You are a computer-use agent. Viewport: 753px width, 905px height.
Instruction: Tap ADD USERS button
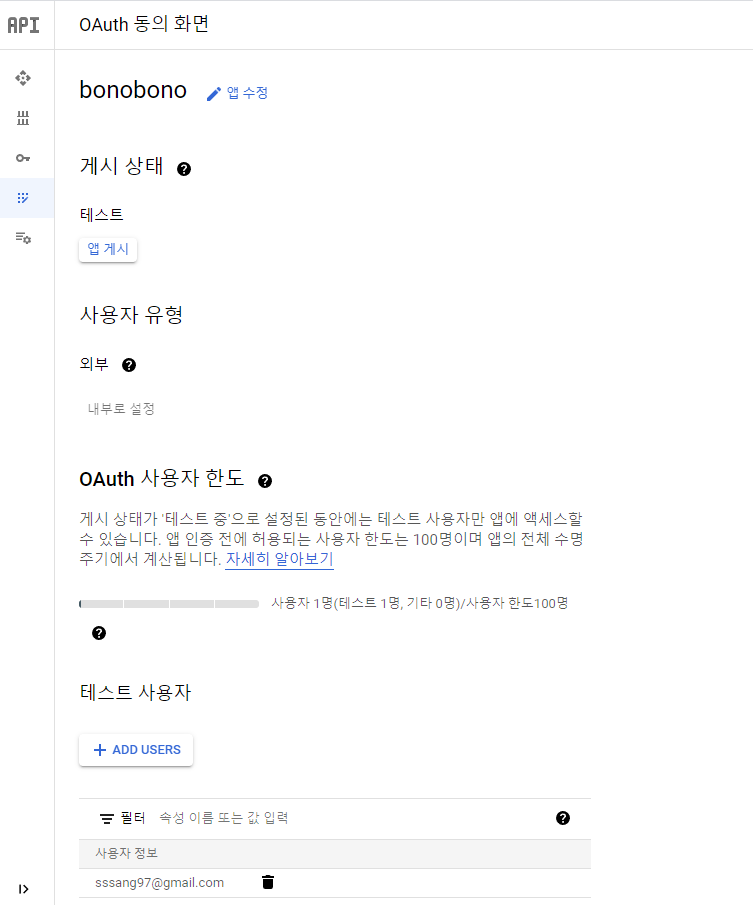(x=136, y=750)
